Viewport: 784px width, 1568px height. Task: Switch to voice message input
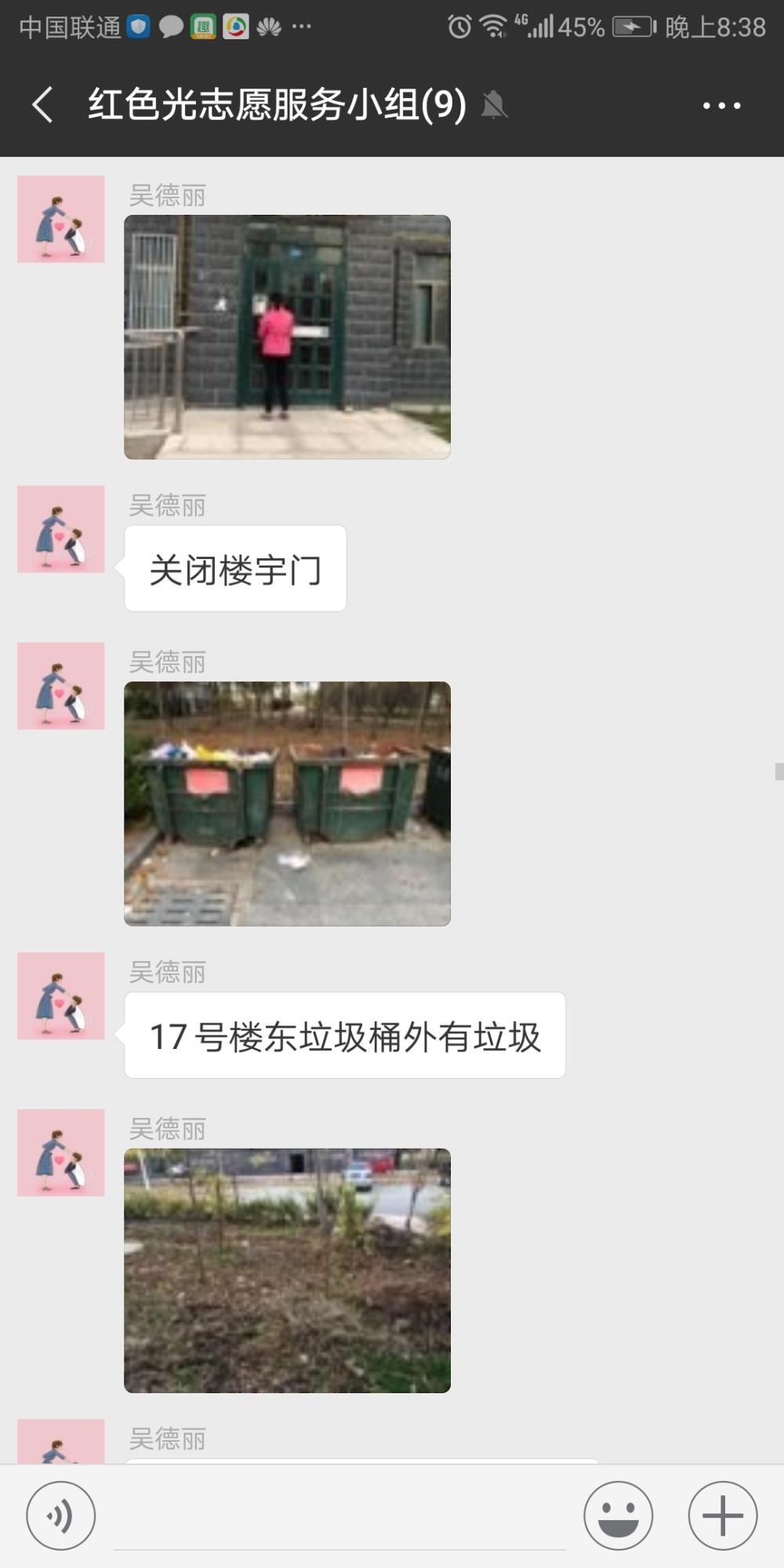coord(61,1515)
